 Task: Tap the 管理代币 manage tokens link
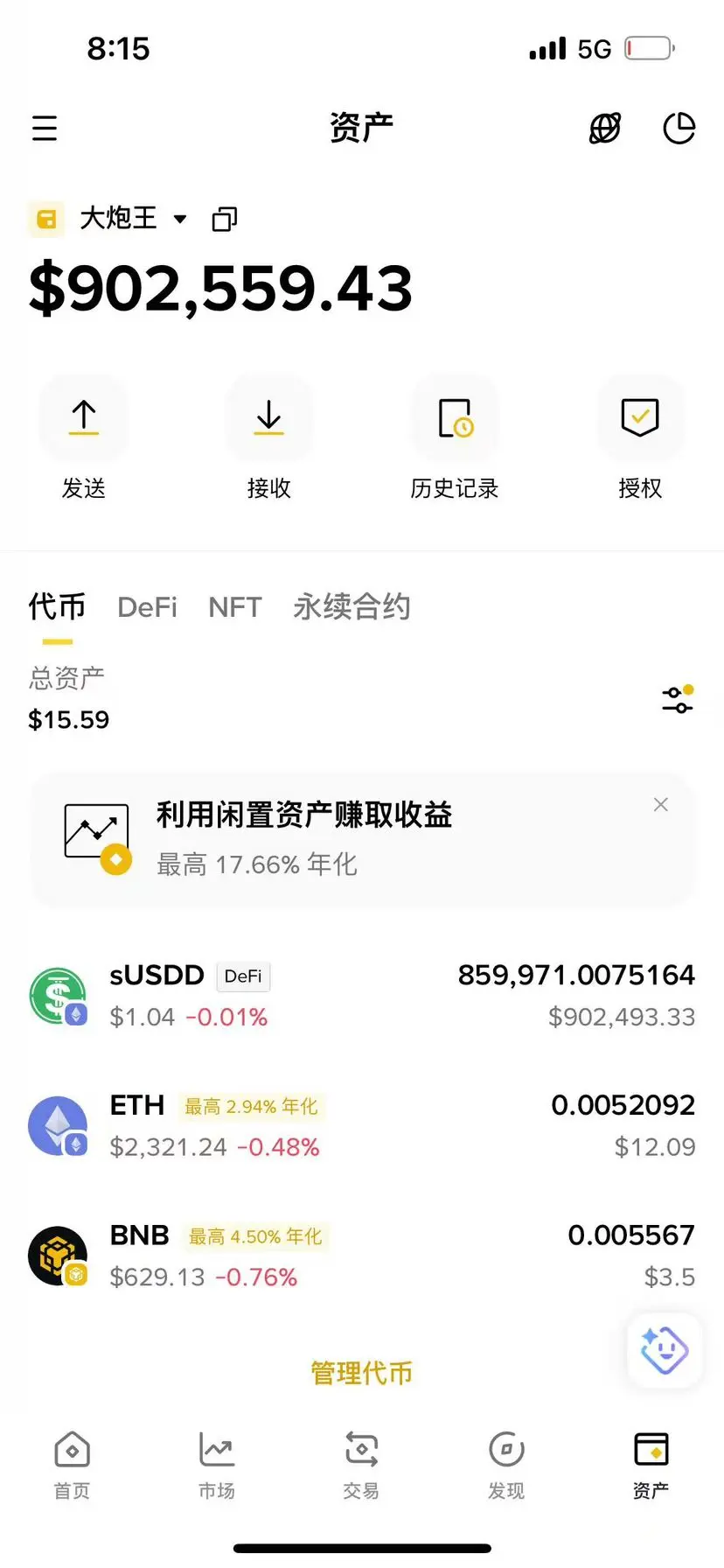pos(361,1373)
